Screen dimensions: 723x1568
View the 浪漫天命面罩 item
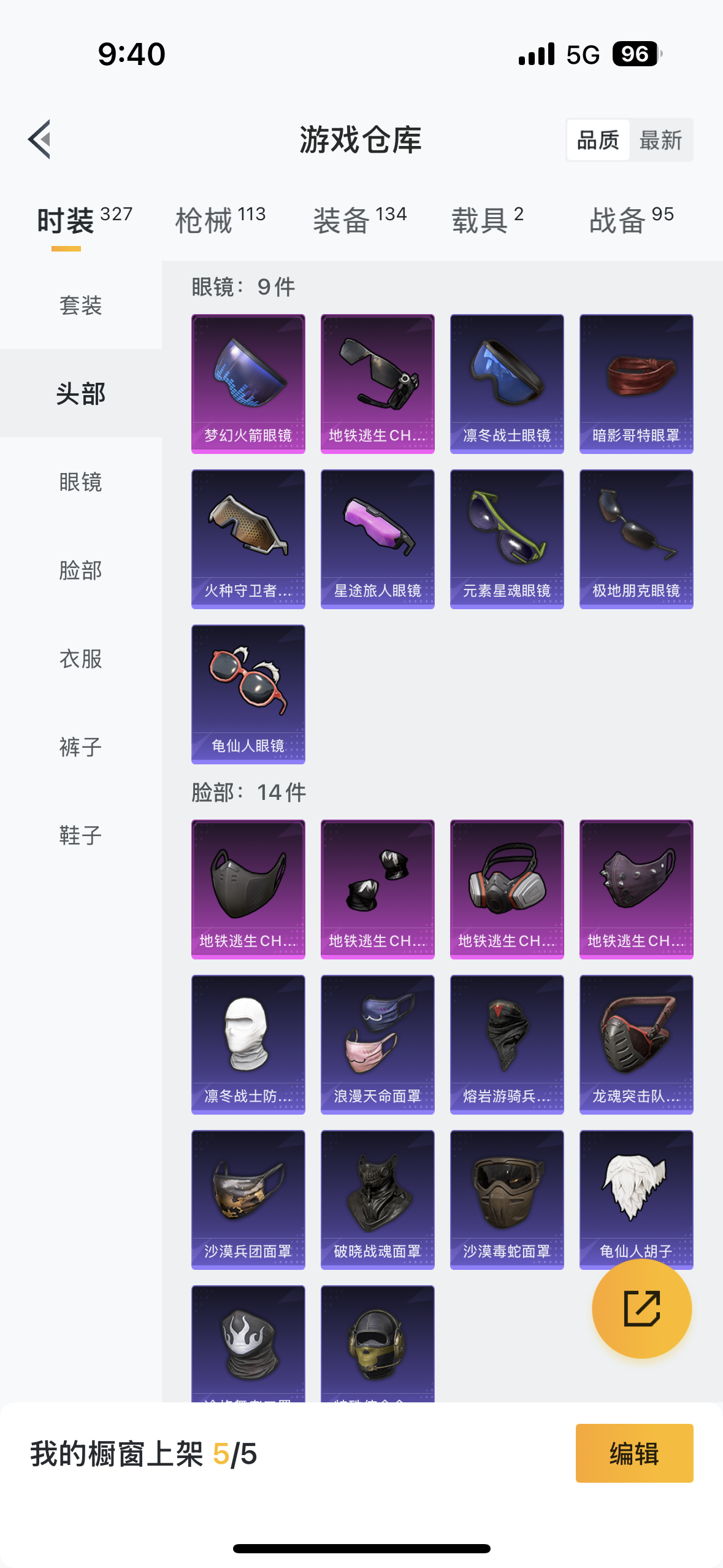(378, 1045)
